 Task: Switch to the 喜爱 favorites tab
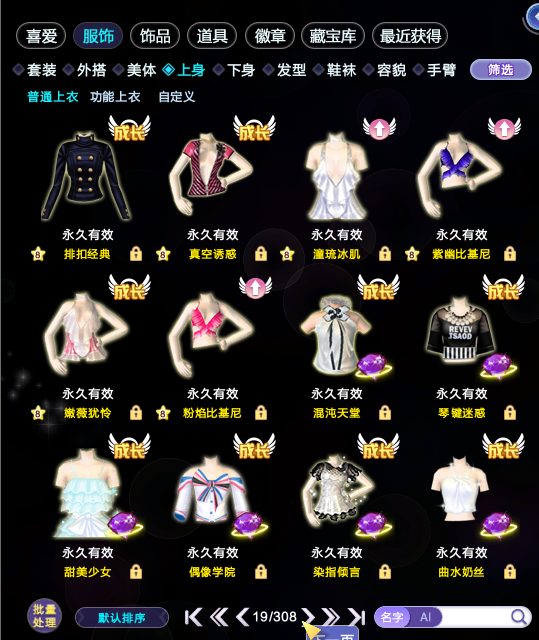click(x=41, y=36)
